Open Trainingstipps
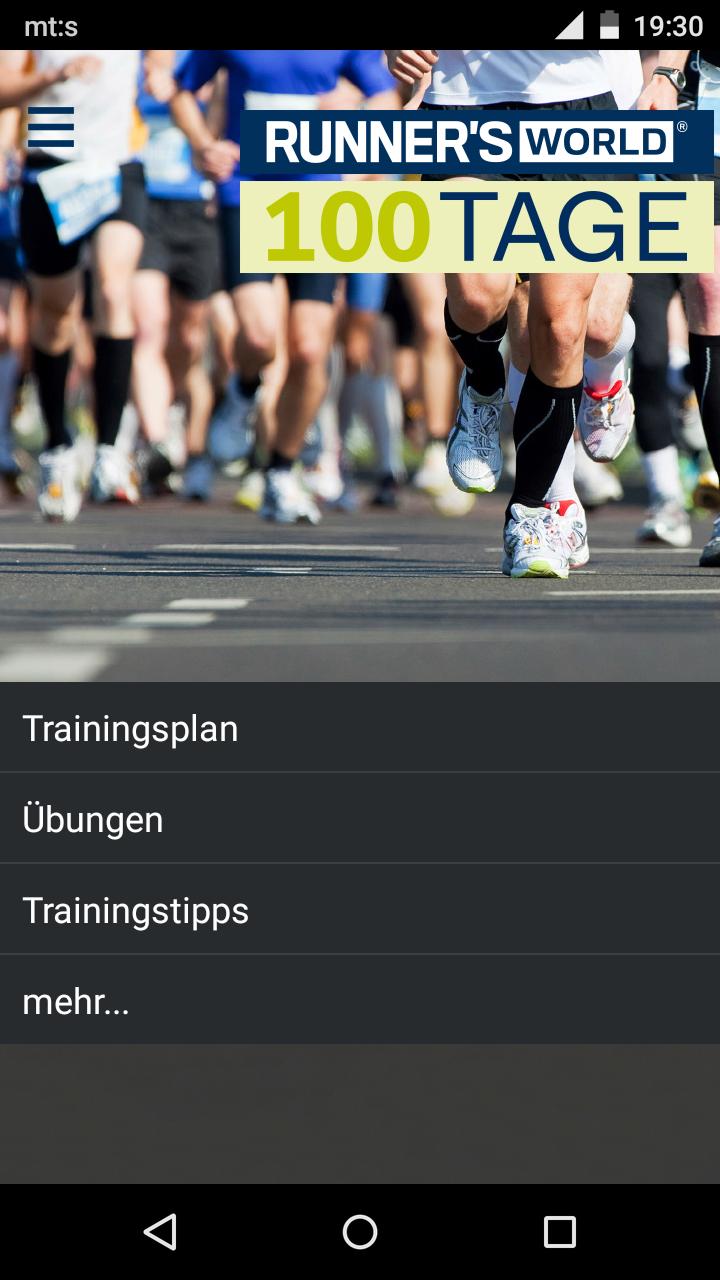 (x=360, y=910)
